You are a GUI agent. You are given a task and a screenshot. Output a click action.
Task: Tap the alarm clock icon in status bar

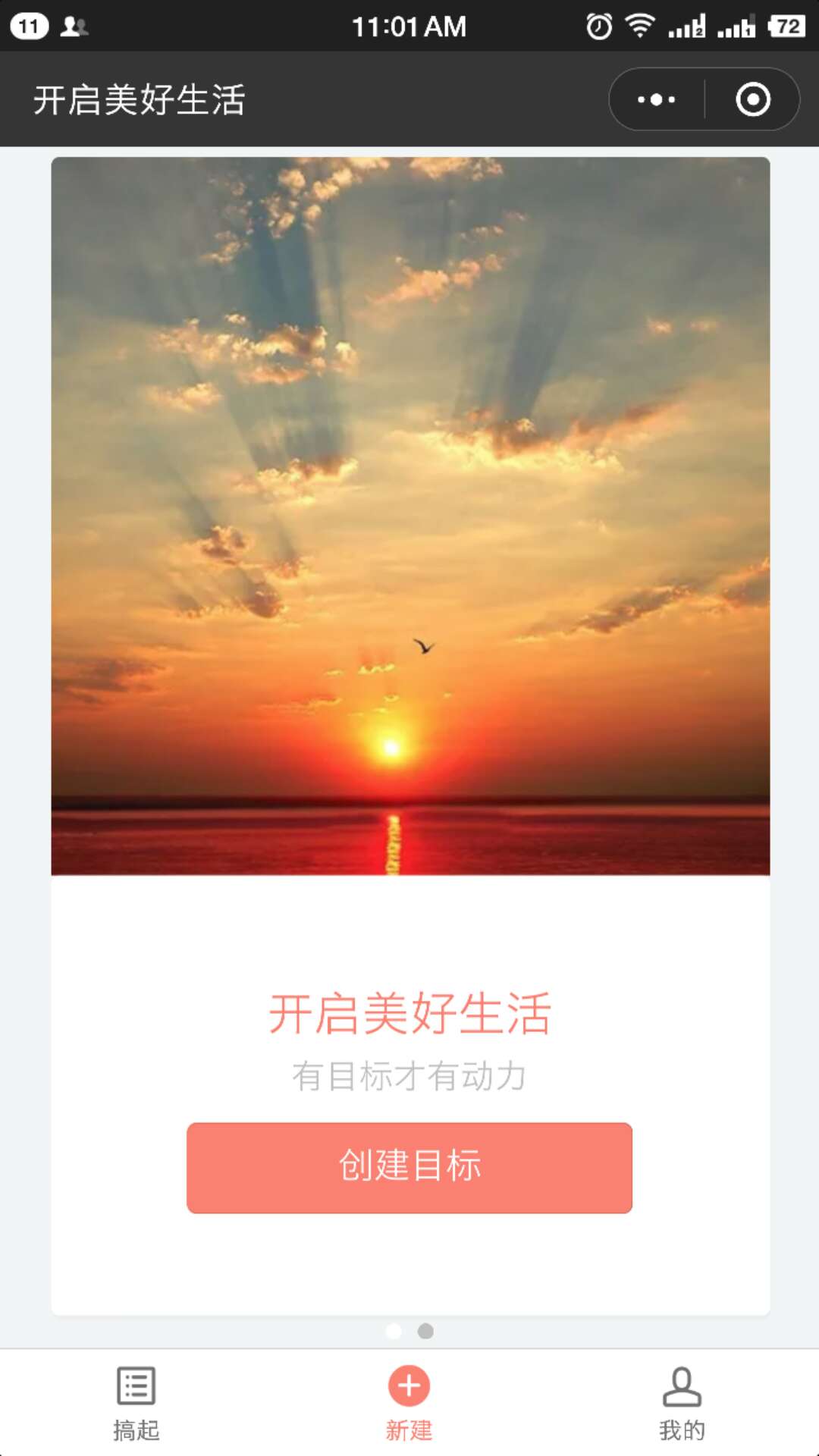click(x=599, y=25)
